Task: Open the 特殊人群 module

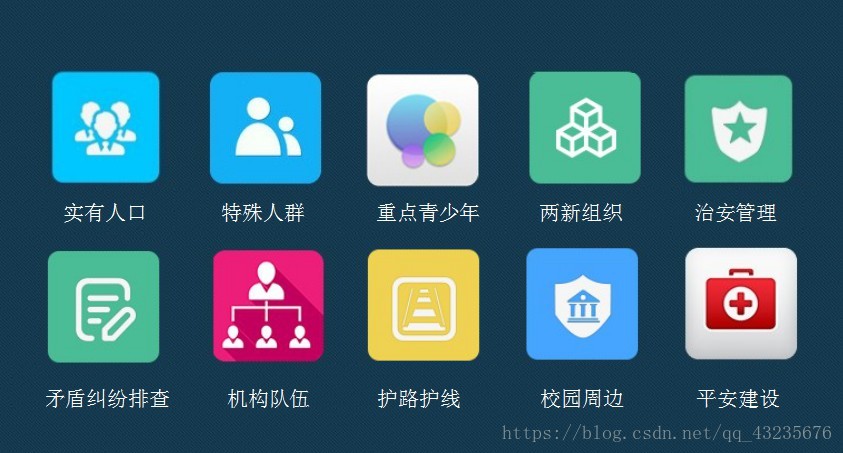Action: pyautogui.click(x=265, y=127)
